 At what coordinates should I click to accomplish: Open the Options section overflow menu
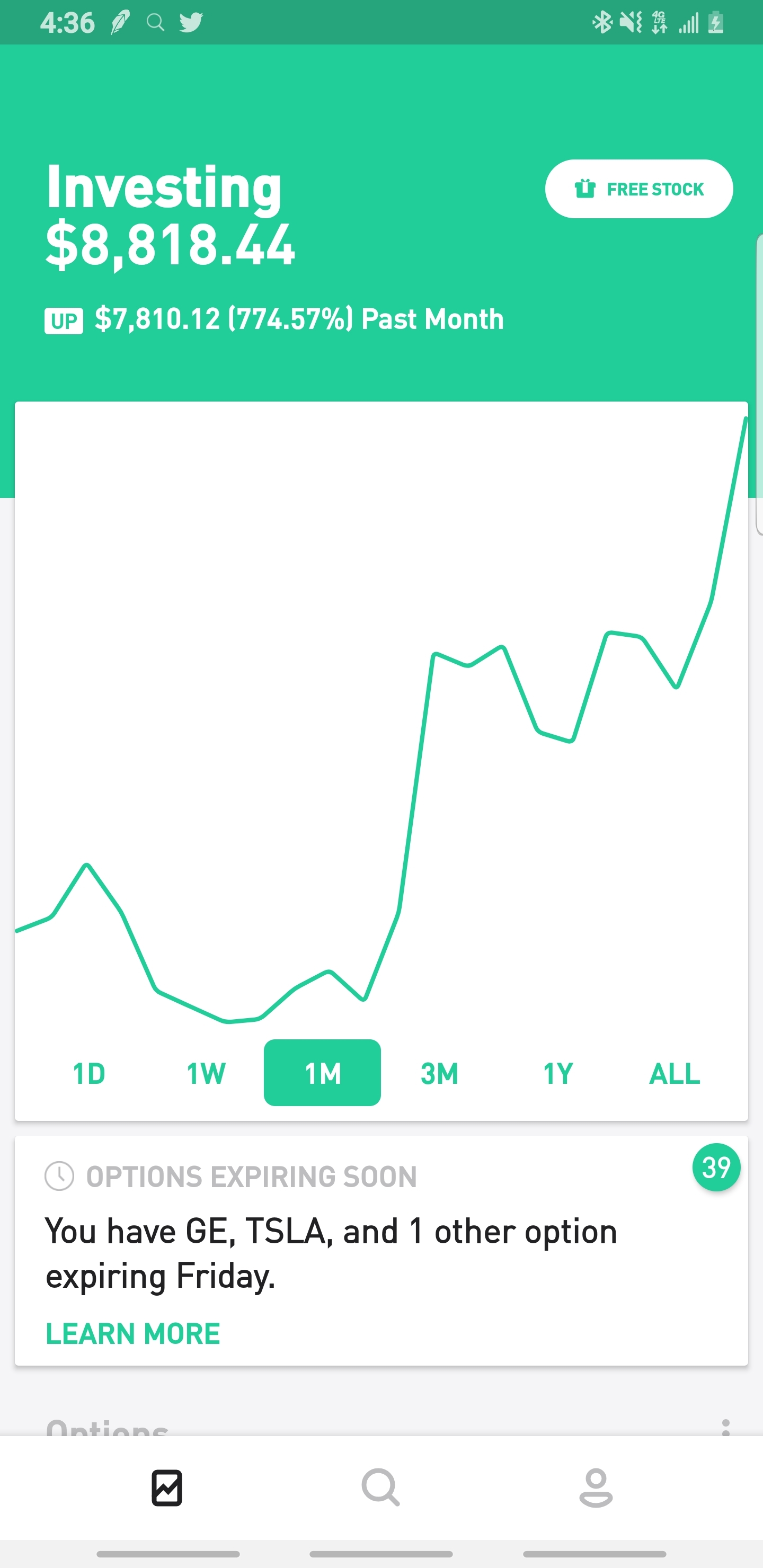725,1428
